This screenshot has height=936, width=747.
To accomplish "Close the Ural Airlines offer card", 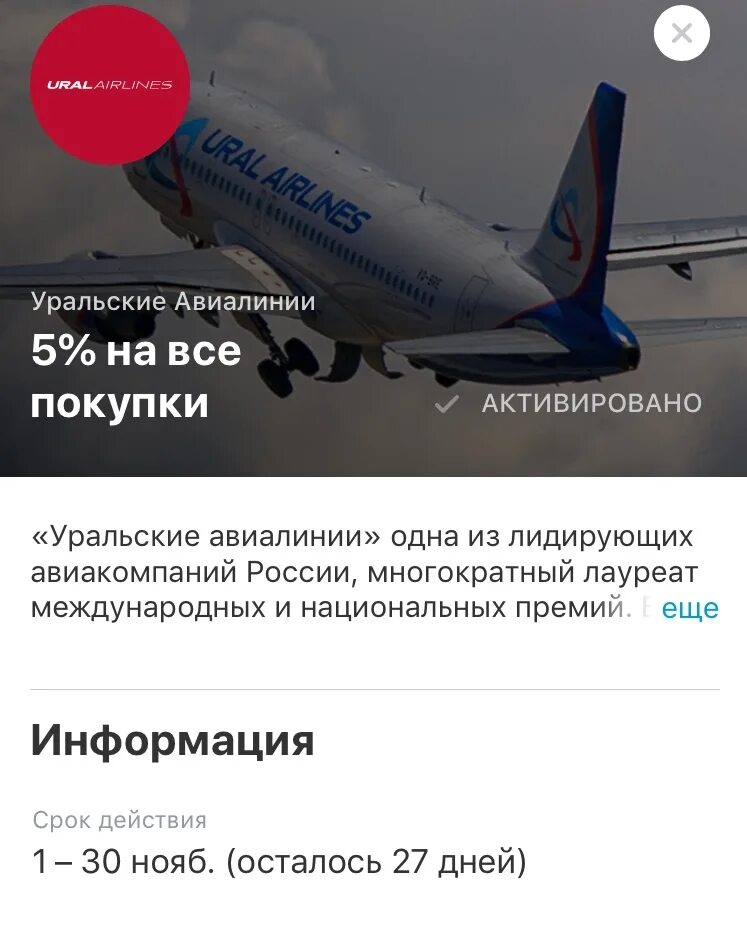I will click(x=681, y=34).
